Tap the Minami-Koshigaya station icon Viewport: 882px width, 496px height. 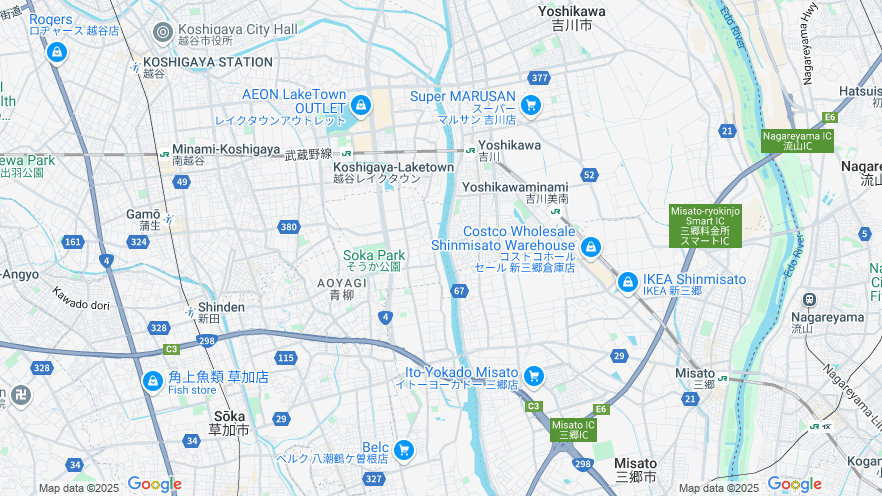pyautogui.click(x=164, y=154)
